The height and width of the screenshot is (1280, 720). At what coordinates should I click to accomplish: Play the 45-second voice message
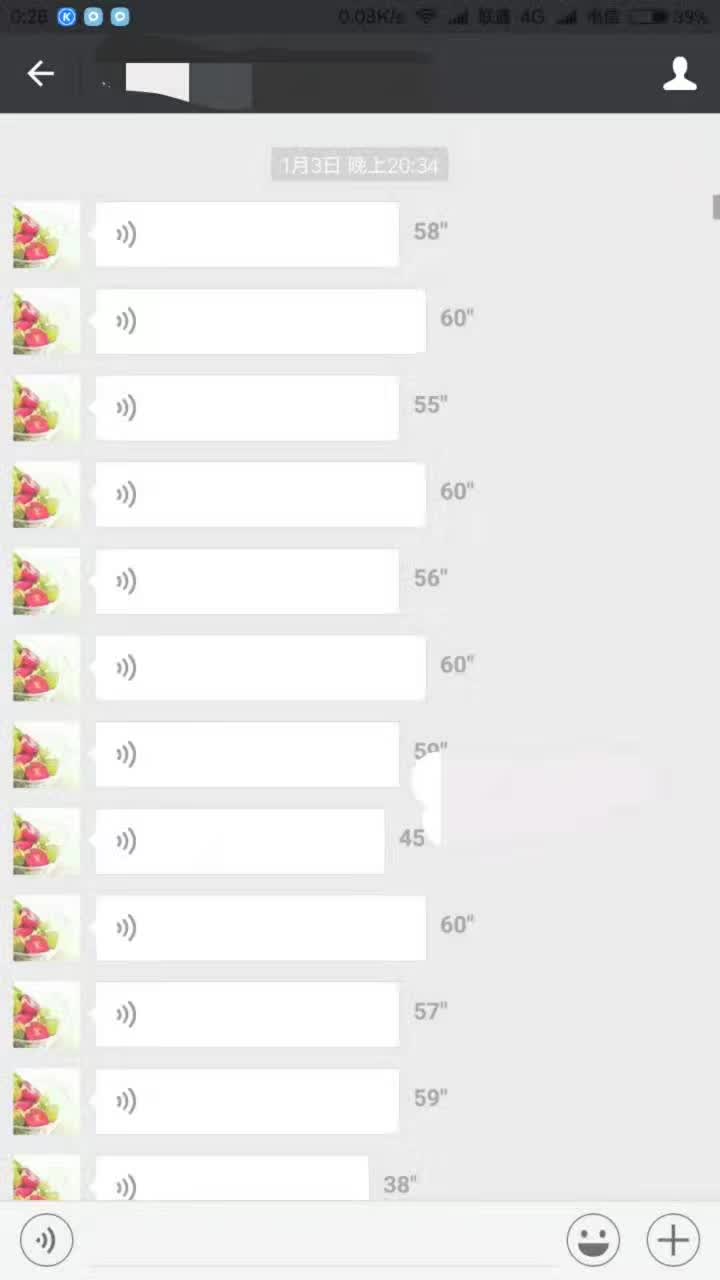pos(239,841)
